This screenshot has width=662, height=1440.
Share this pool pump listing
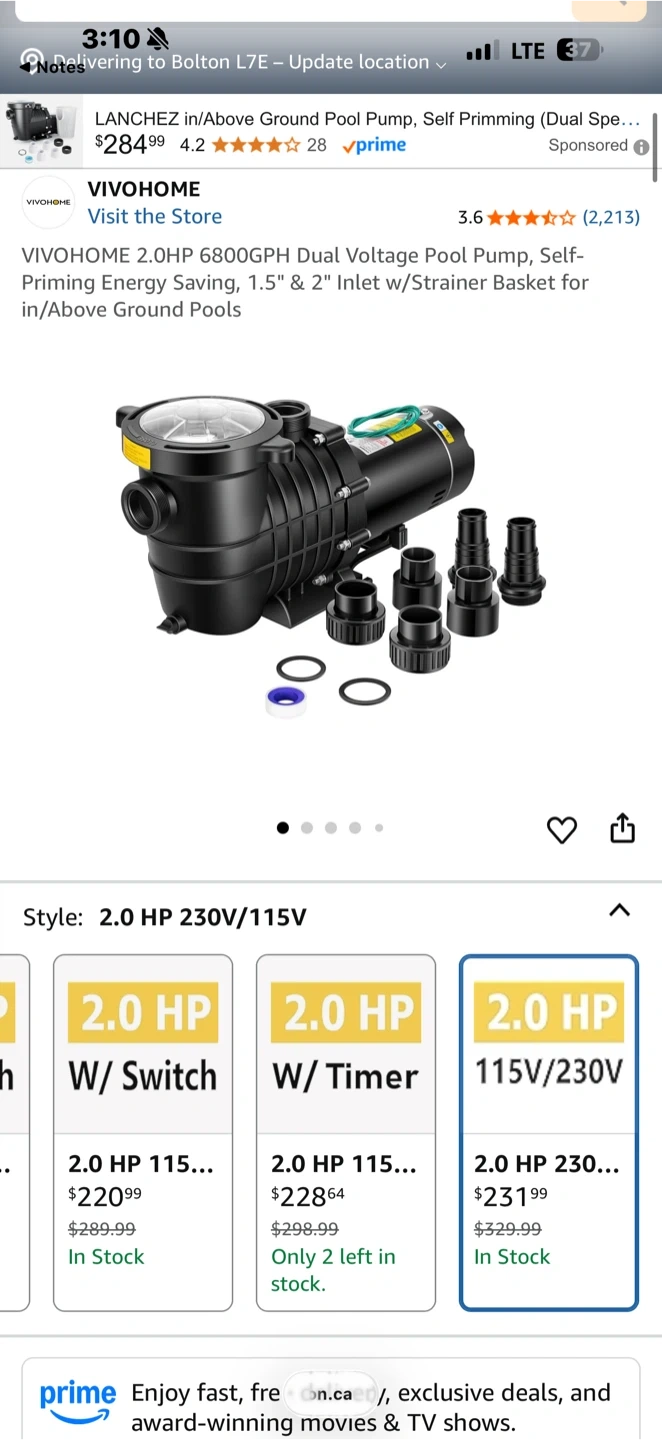[622, 828]
